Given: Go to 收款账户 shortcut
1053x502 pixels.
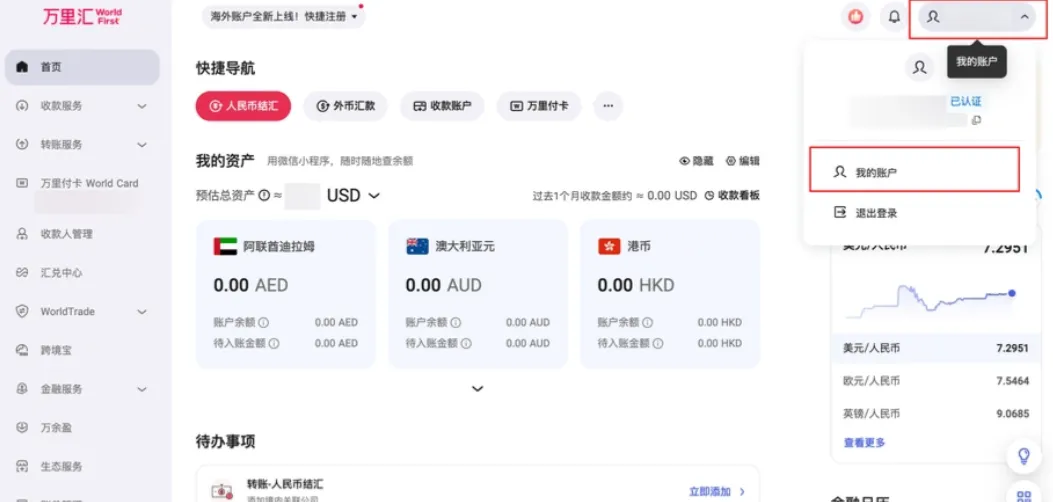Looking at the screenshot, I should 442,105.
